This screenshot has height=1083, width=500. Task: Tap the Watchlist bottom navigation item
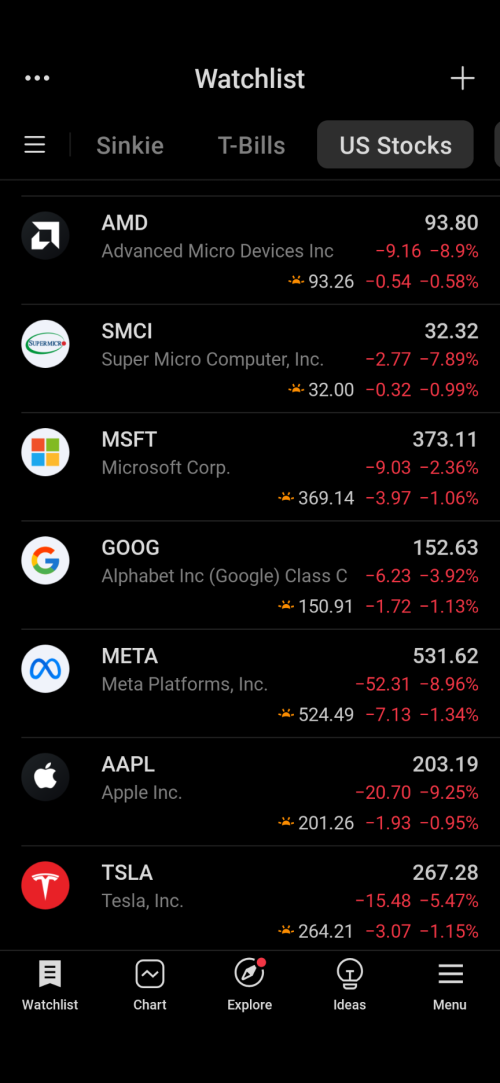tap(50, 986)
